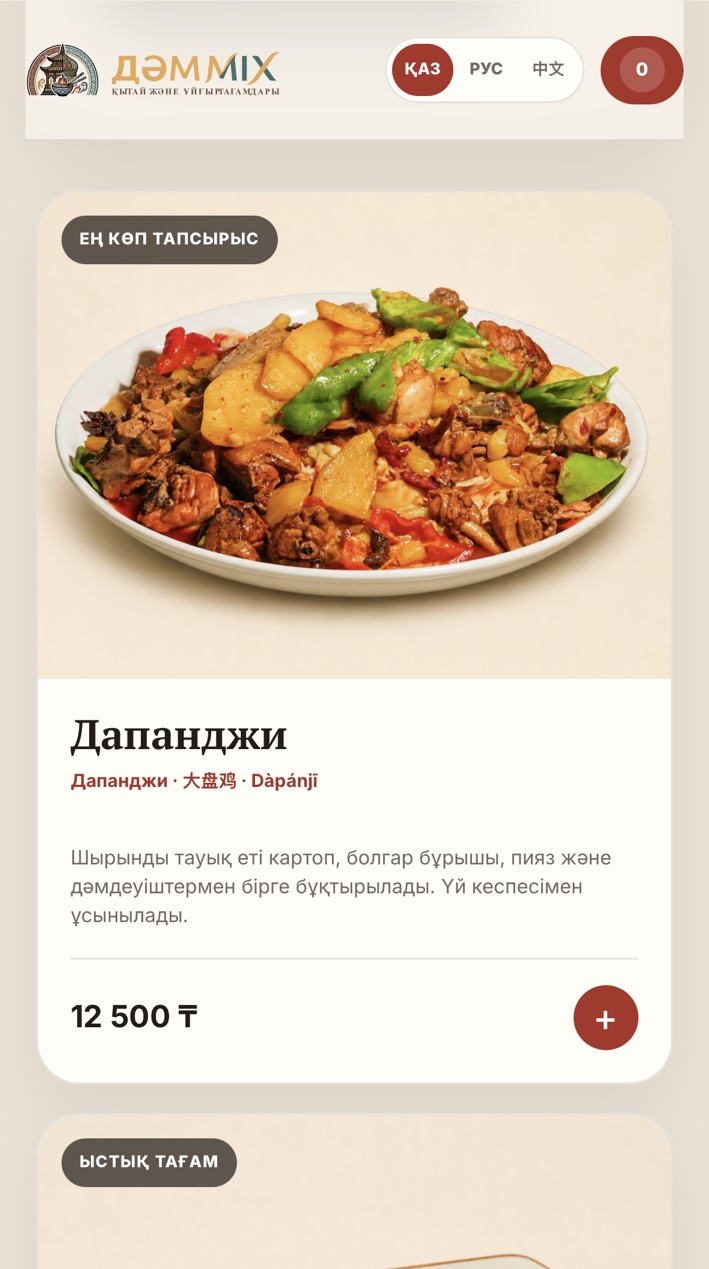709x1269 pixels.
Task: Switch language to ҚАЗ
Action: pyautogui.click(x=422, y=69)
